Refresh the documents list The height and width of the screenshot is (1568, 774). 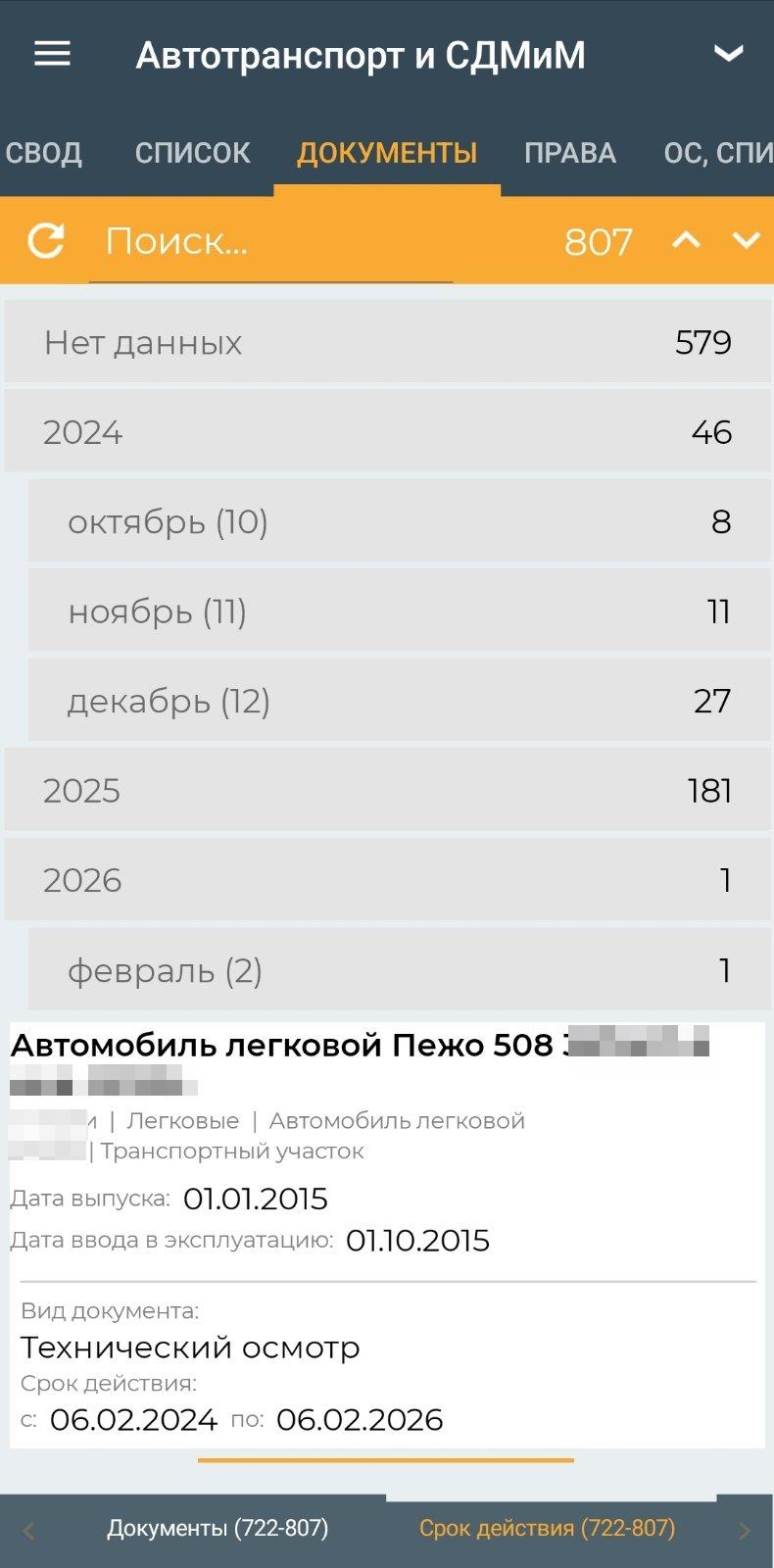[46, 241]
